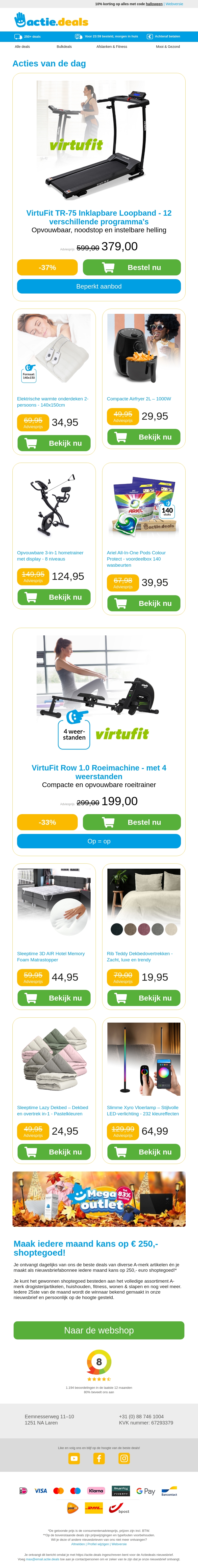This screenshot has width=198, height=1568.
Task: Open the Webversie link at top
Action: pyautogui.click(x=174, y=4)
